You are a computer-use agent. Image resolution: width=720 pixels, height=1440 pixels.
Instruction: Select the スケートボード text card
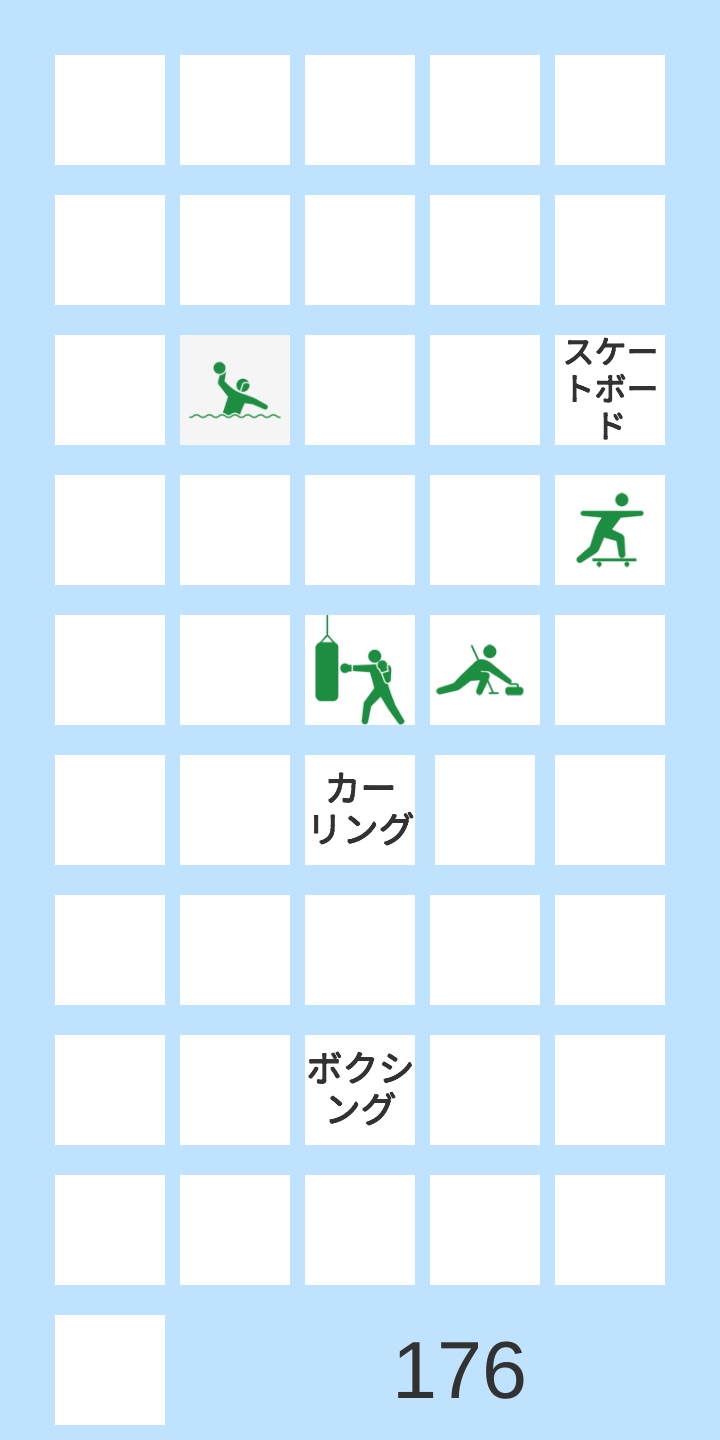pos(610,390)
